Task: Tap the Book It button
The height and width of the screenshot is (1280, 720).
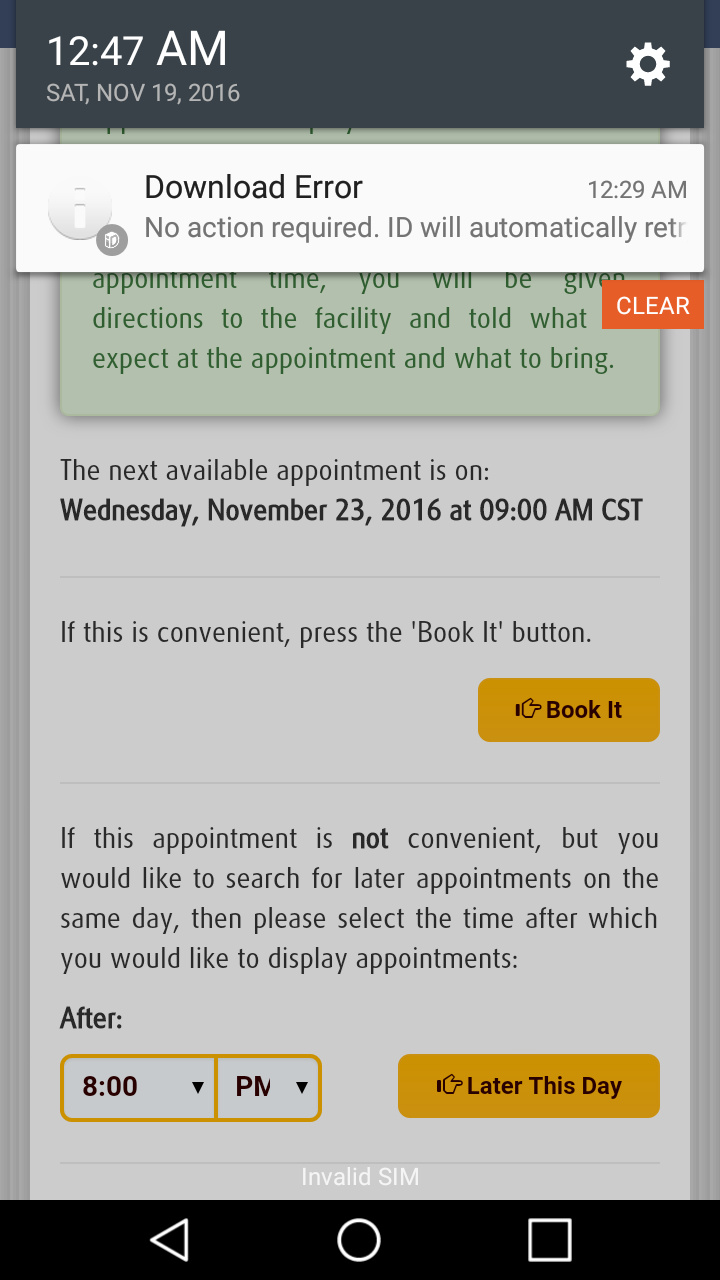Action: tap(568, 710)
